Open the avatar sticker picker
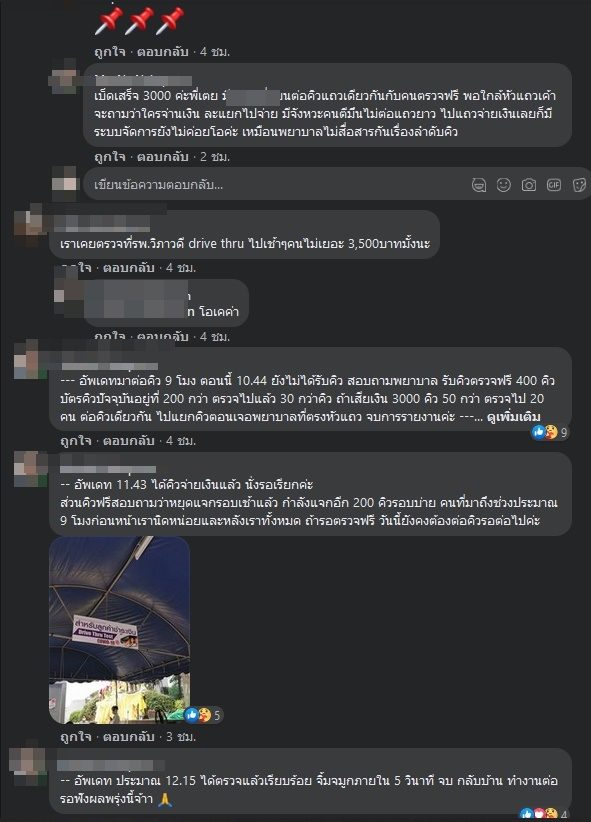This screenshot has height=822, width=591. click(479, 185)
